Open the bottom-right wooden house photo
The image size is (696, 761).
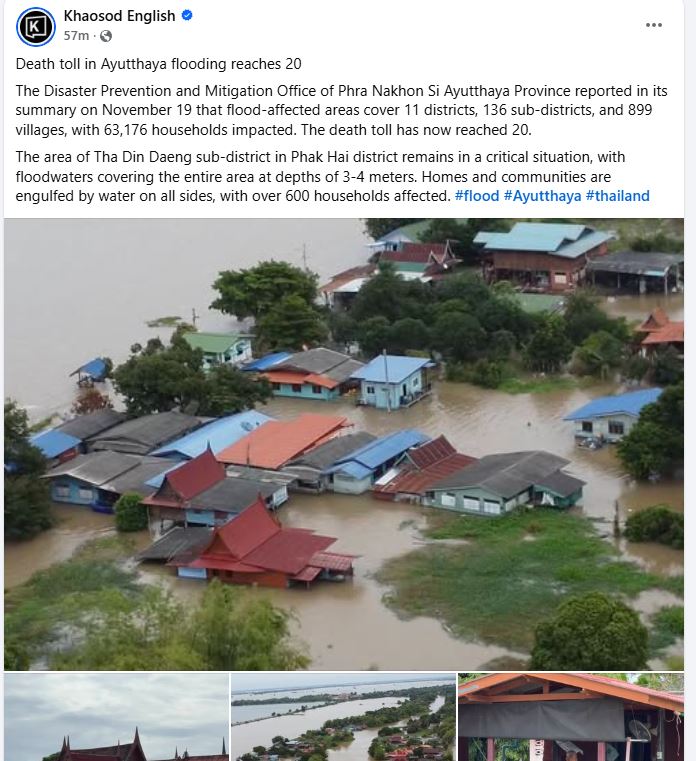pos(571,717)
